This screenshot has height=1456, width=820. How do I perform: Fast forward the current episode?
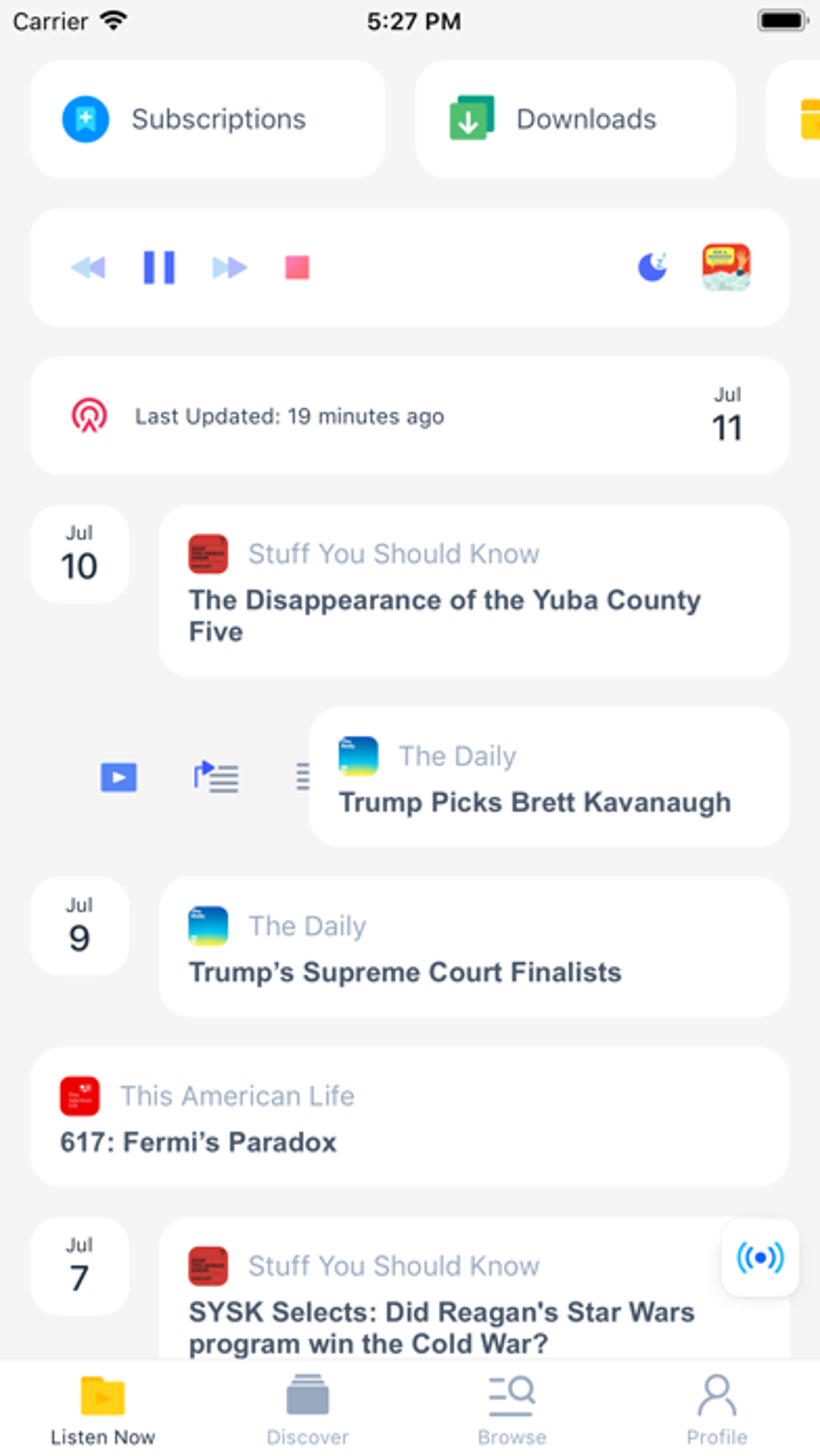click(229, 267)
